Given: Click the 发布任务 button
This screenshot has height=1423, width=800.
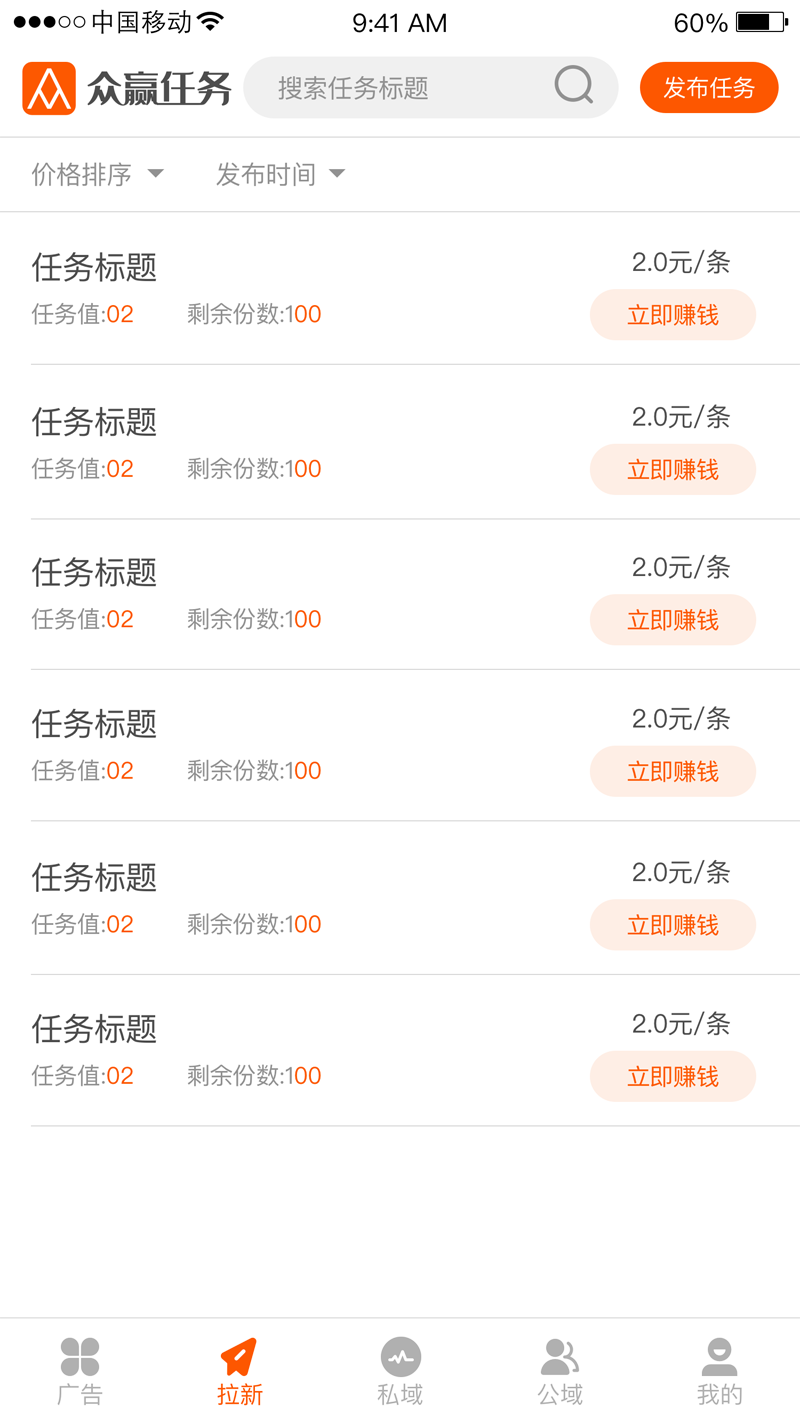Looking at the screenshot, I should [709, 88].
